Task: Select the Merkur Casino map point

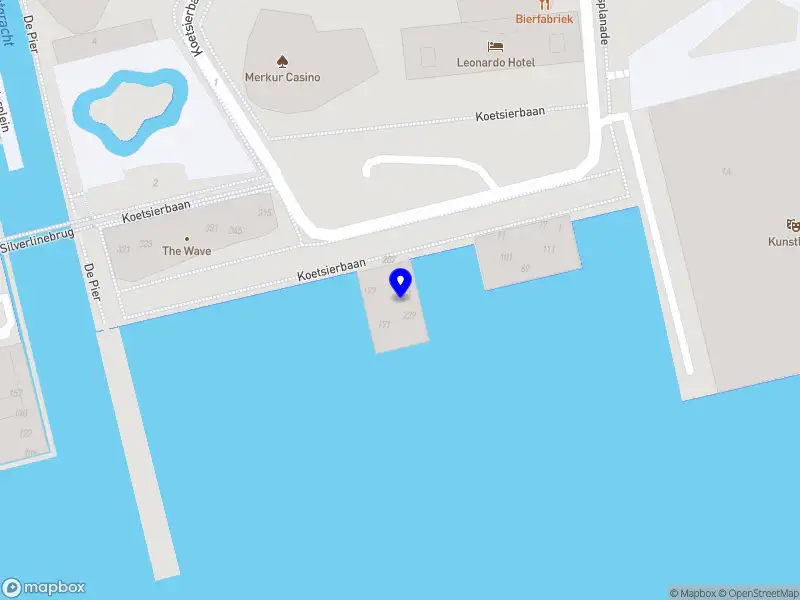Action: (282, 60)
